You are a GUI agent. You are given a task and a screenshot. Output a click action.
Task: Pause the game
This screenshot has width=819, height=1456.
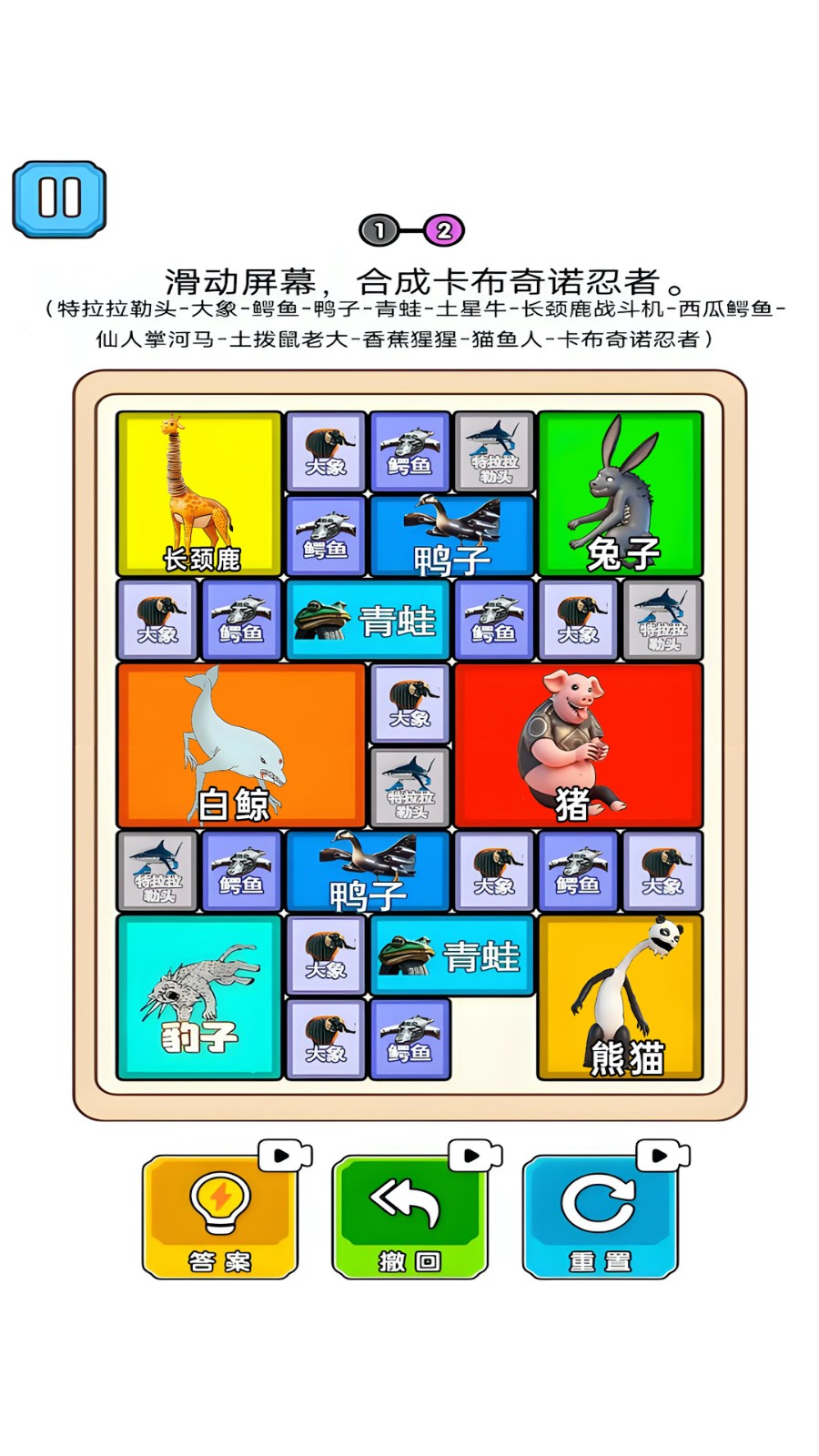[59, 198]
